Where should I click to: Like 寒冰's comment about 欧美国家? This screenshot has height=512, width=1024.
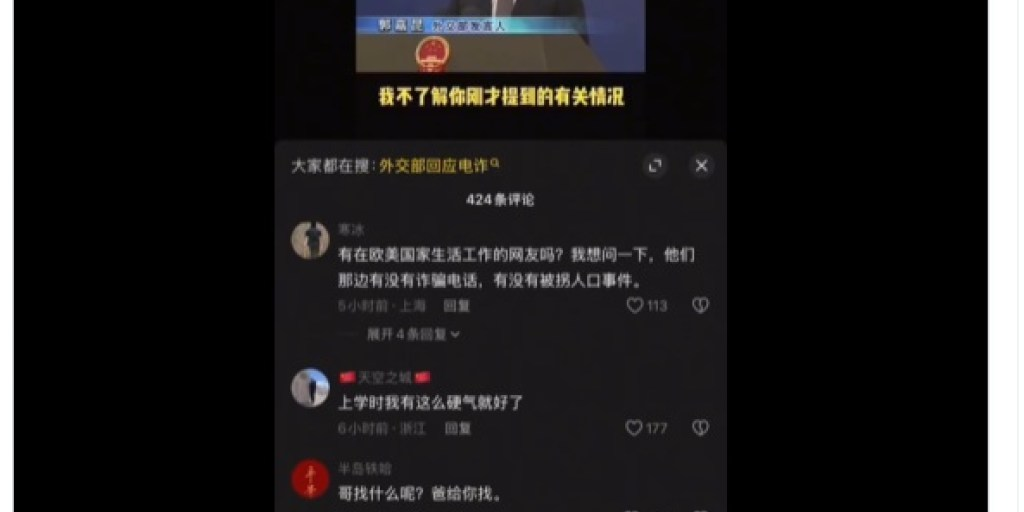pos(635,306)
